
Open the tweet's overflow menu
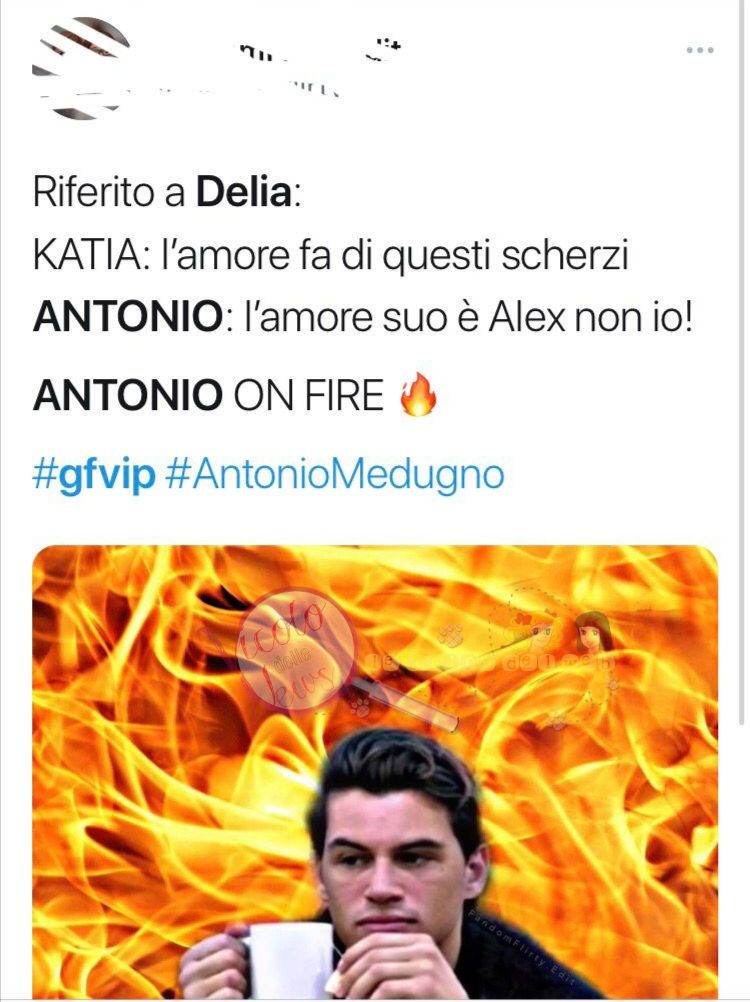699,51
